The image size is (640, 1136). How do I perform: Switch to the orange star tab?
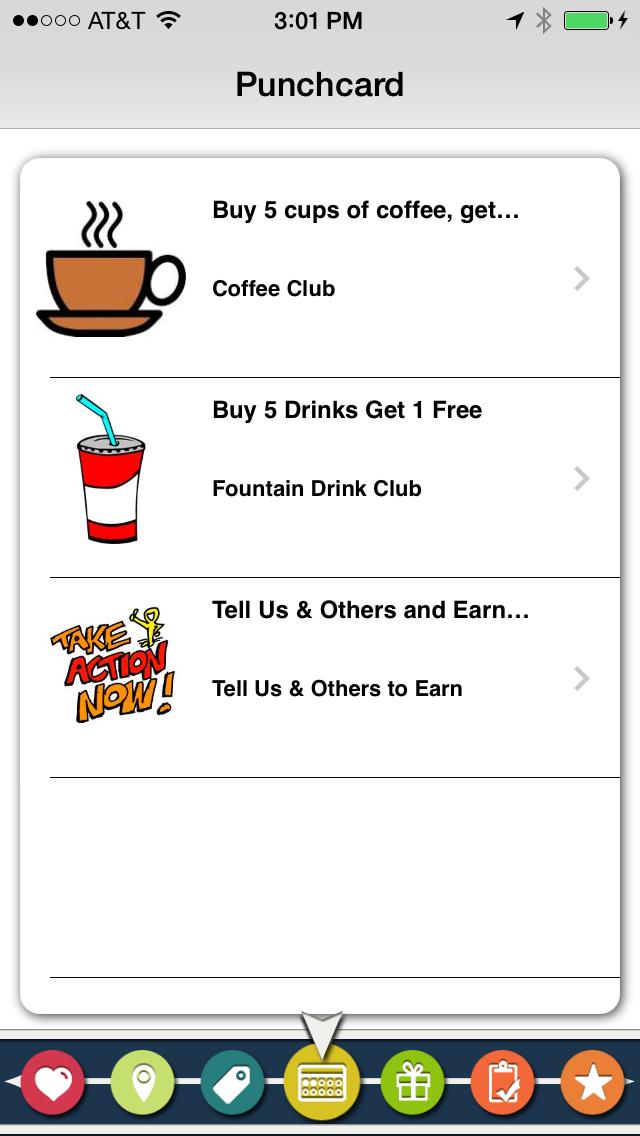click(x=591, y=1083)
